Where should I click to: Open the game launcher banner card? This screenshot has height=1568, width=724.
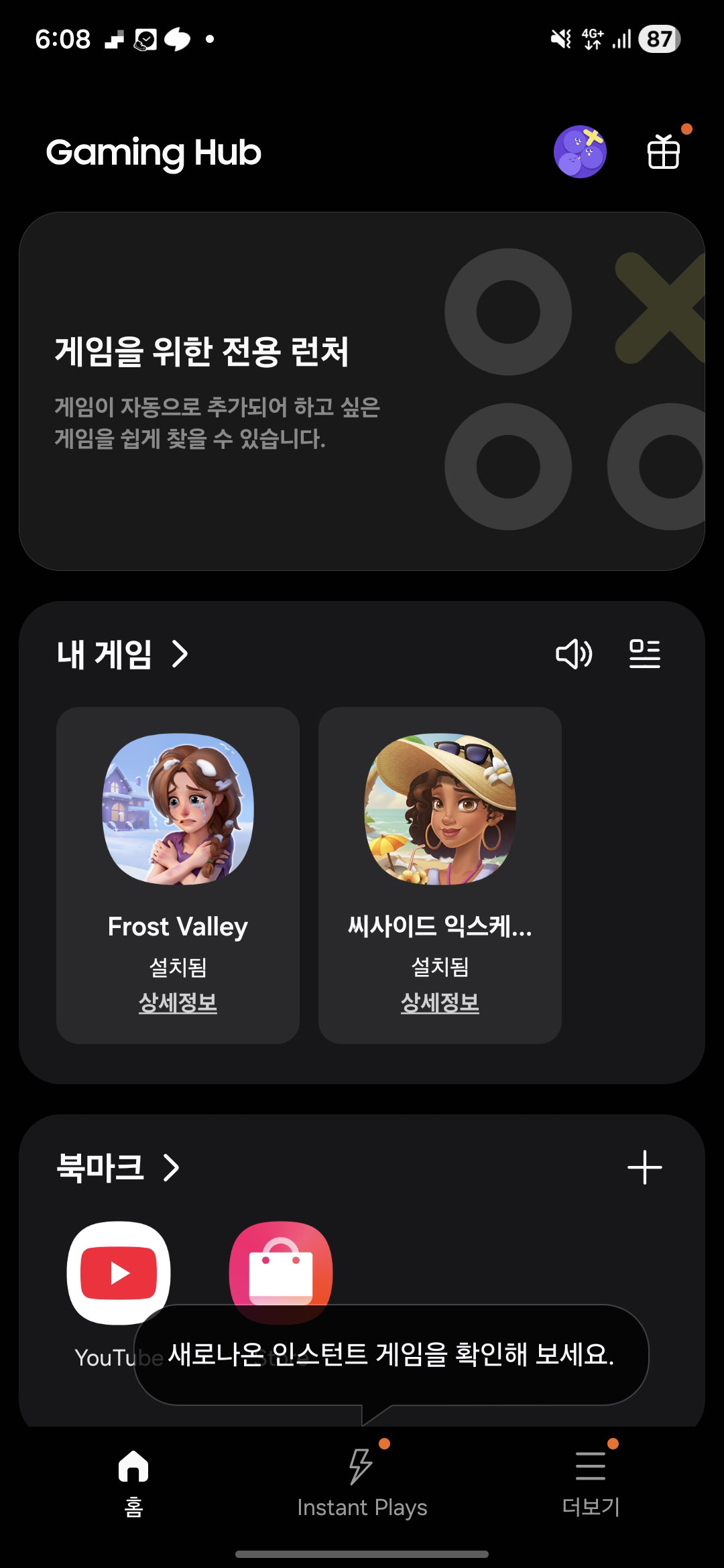coord(362,391)
